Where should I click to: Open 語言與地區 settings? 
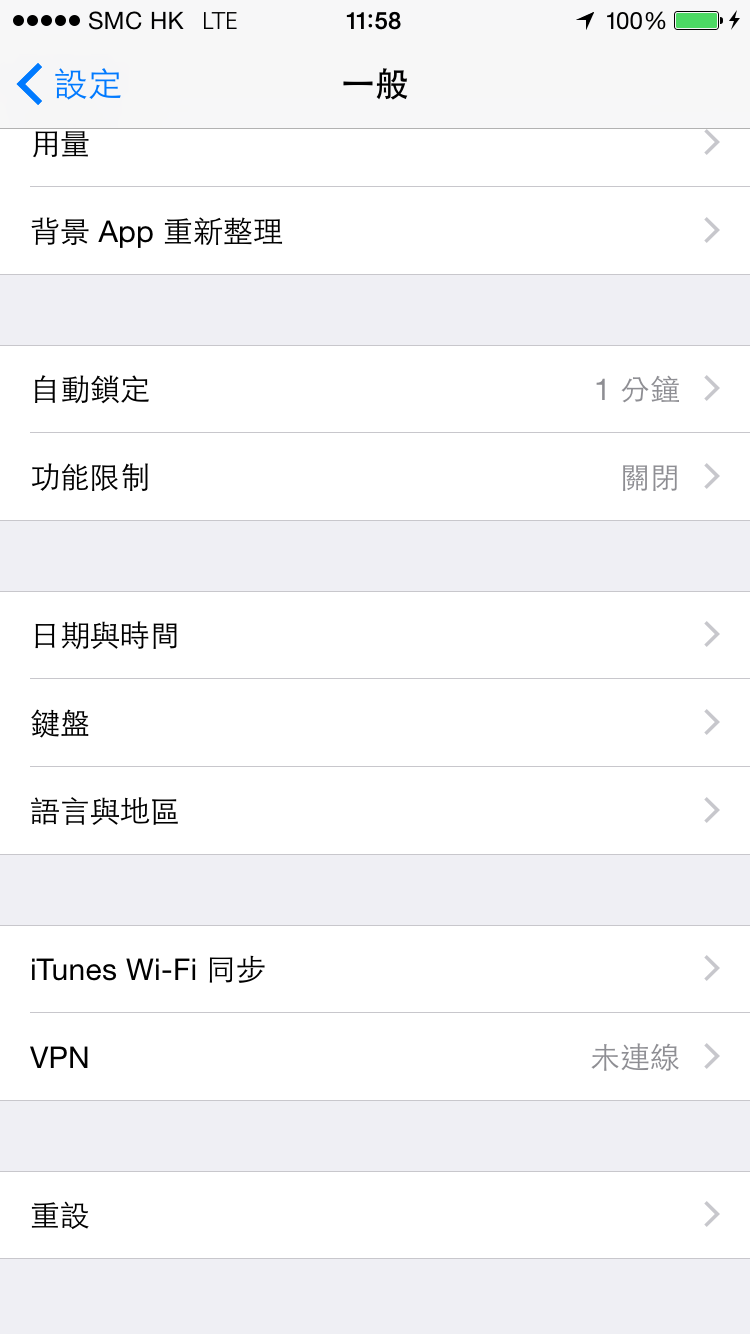pos(375,811)
